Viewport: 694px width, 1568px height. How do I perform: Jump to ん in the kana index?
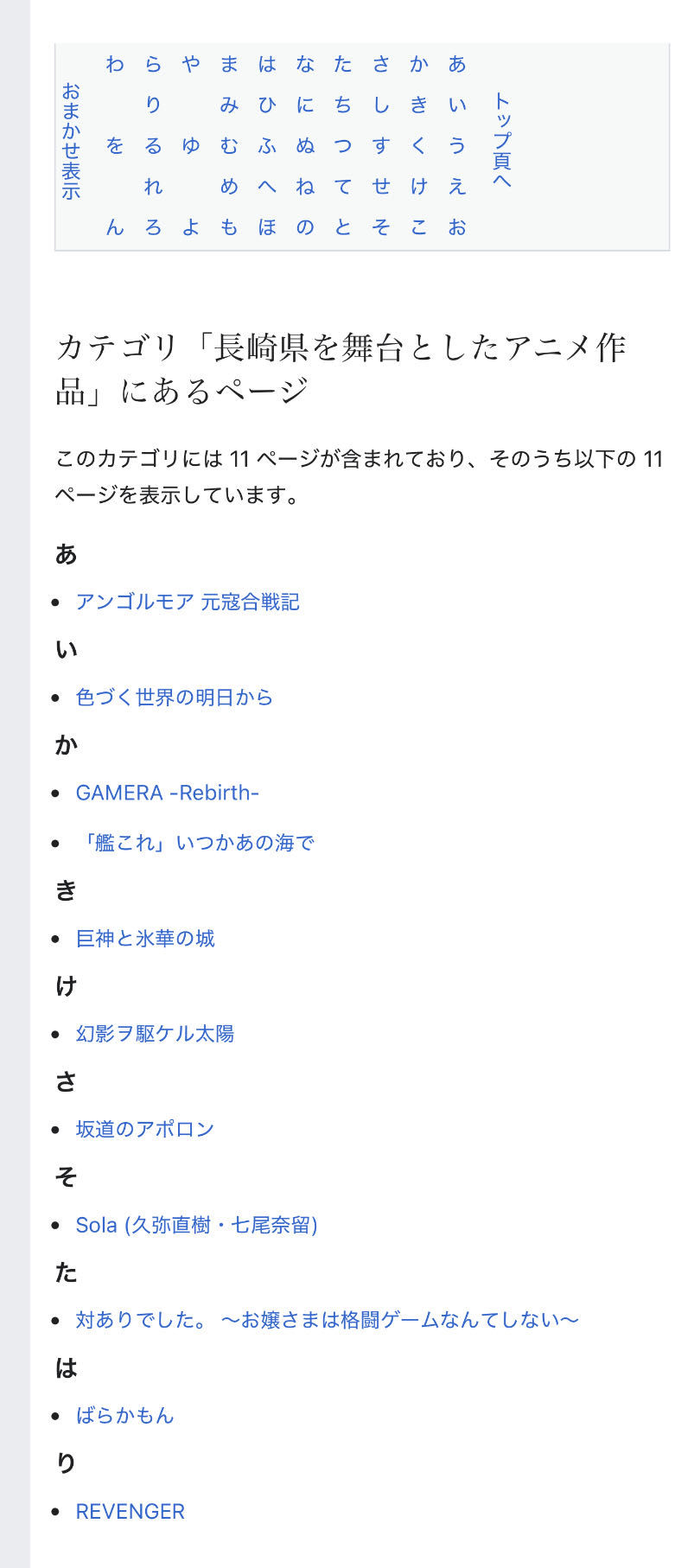115,226
